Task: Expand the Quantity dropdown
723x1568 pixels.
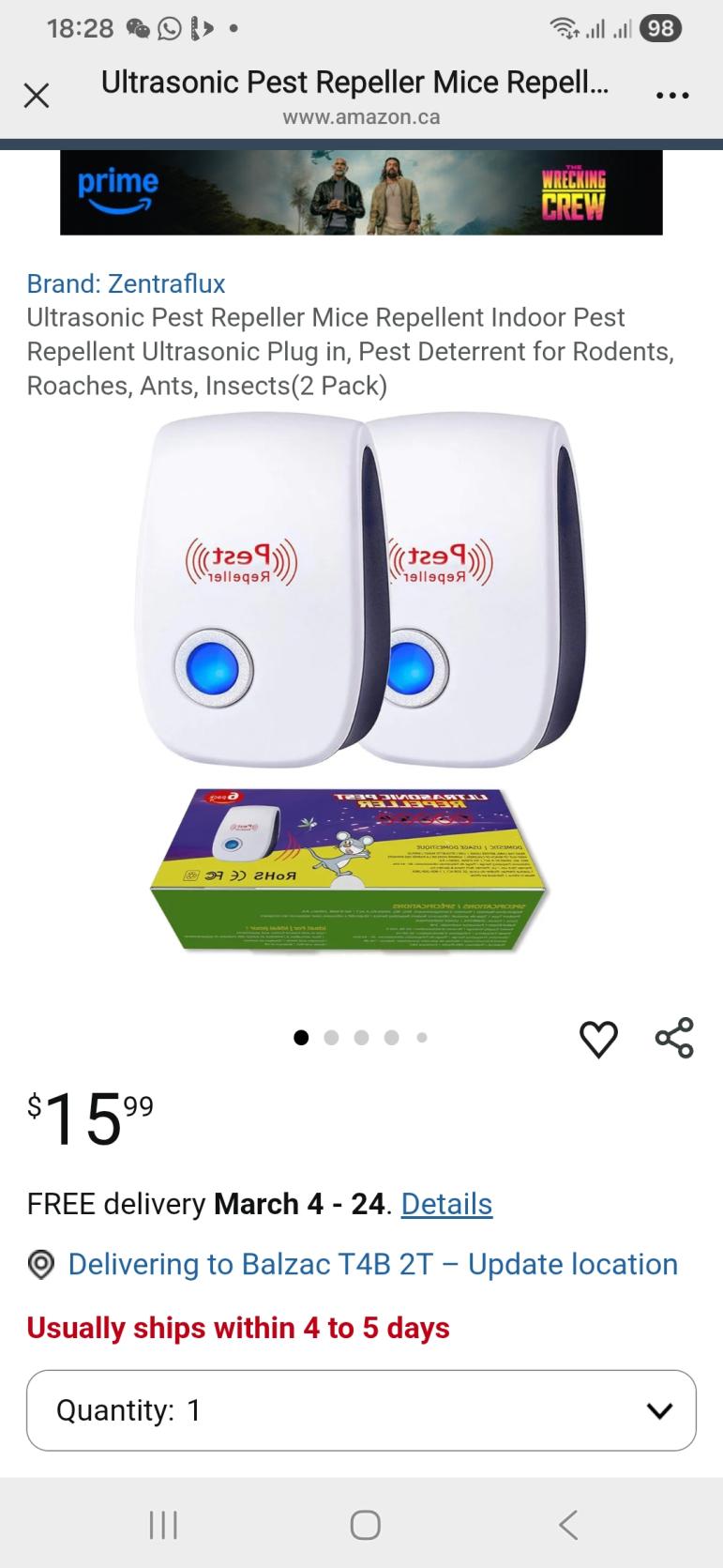Action: [361, 1410]
